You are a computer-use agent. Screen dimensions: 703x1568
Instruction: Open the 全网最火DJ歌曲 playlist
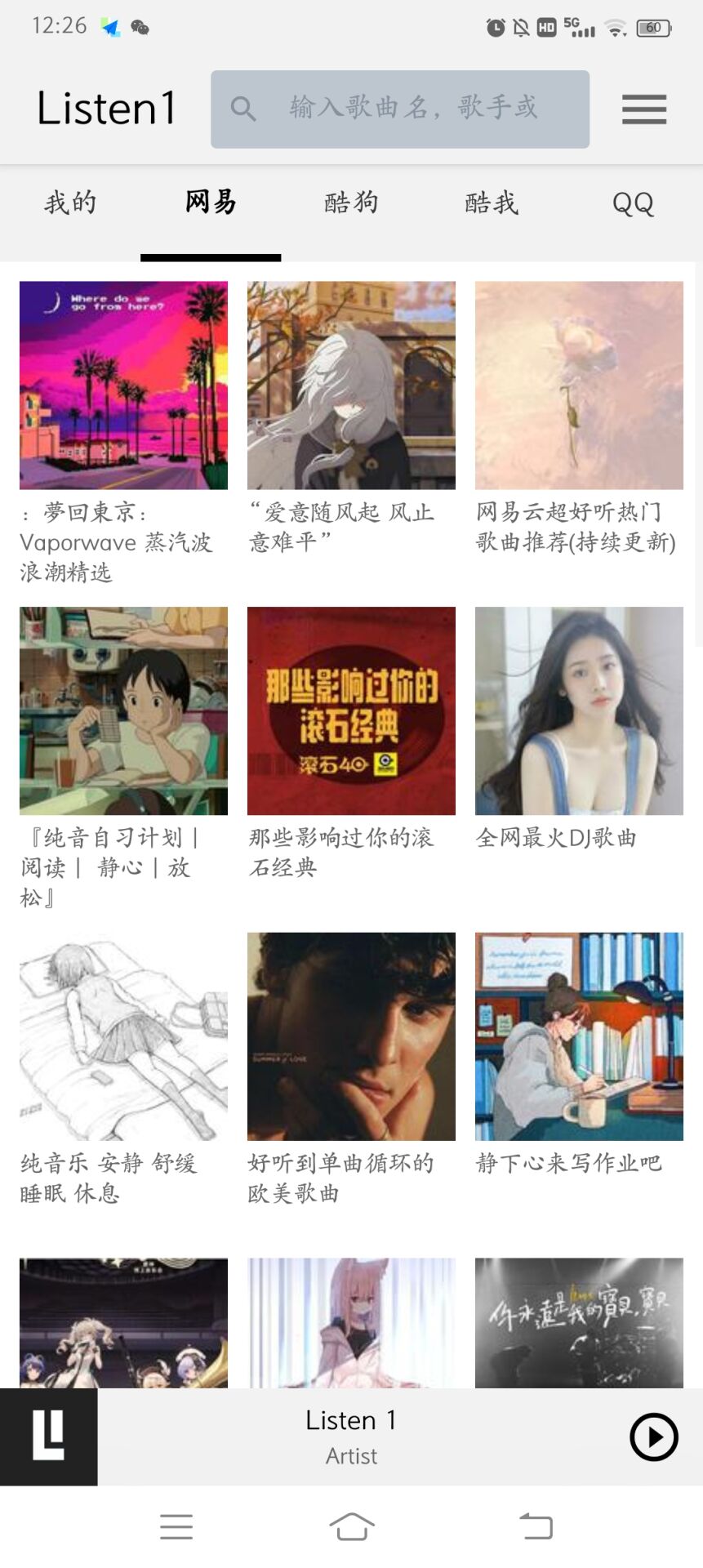tap(579, 710)
